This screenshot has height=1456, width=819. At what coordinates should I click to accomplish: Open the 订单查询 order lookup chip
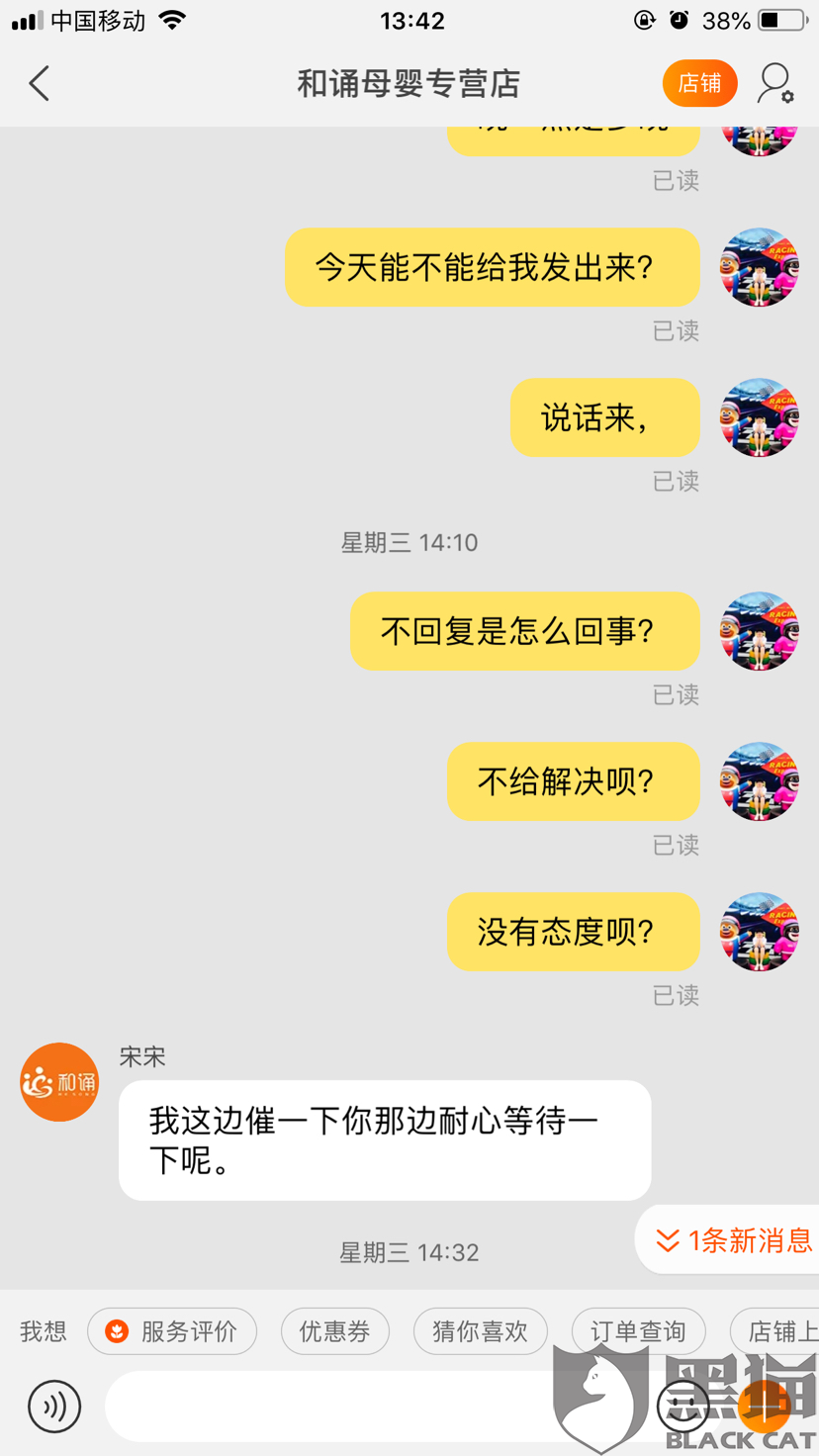[x=639, y=1331]
